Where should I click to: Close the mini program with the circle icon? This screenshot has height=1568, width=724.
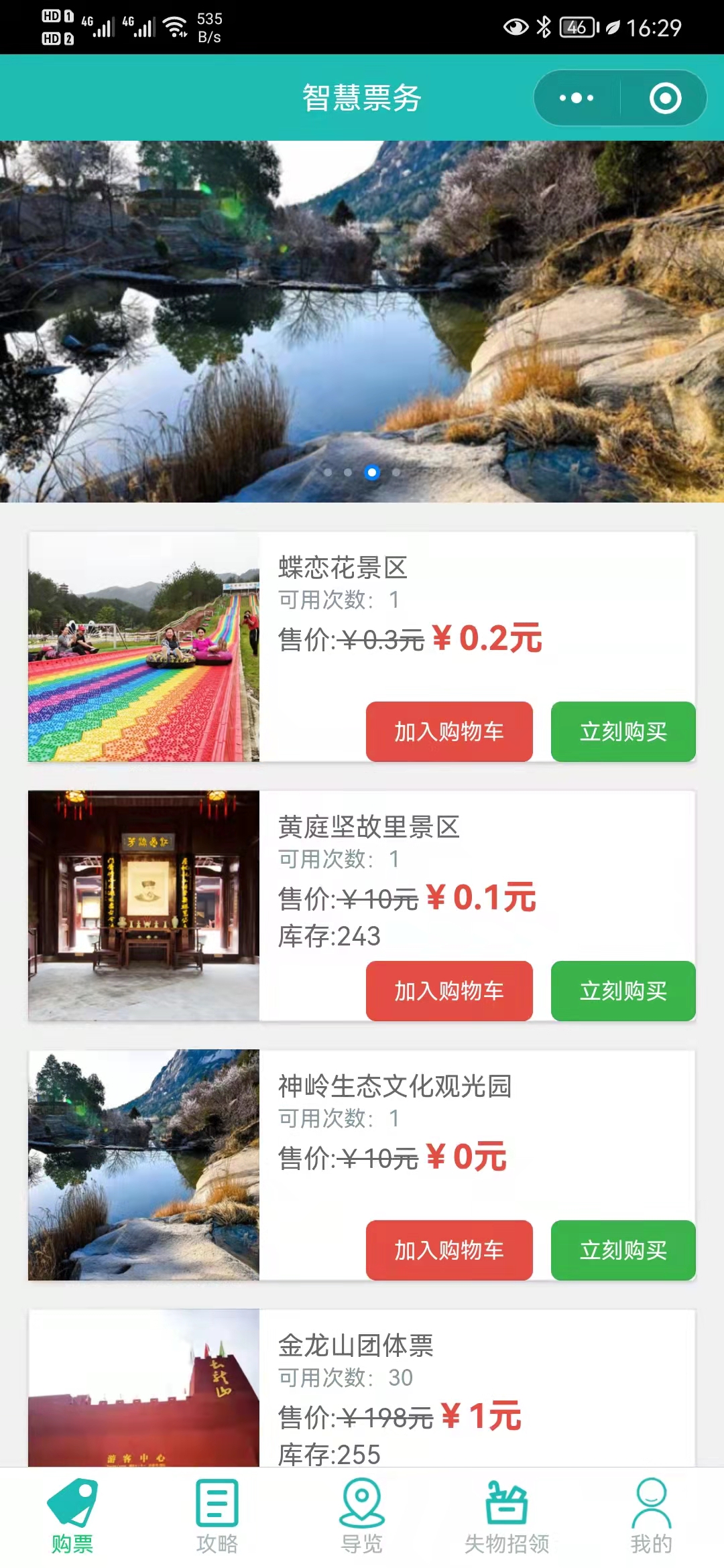(665, 99)
